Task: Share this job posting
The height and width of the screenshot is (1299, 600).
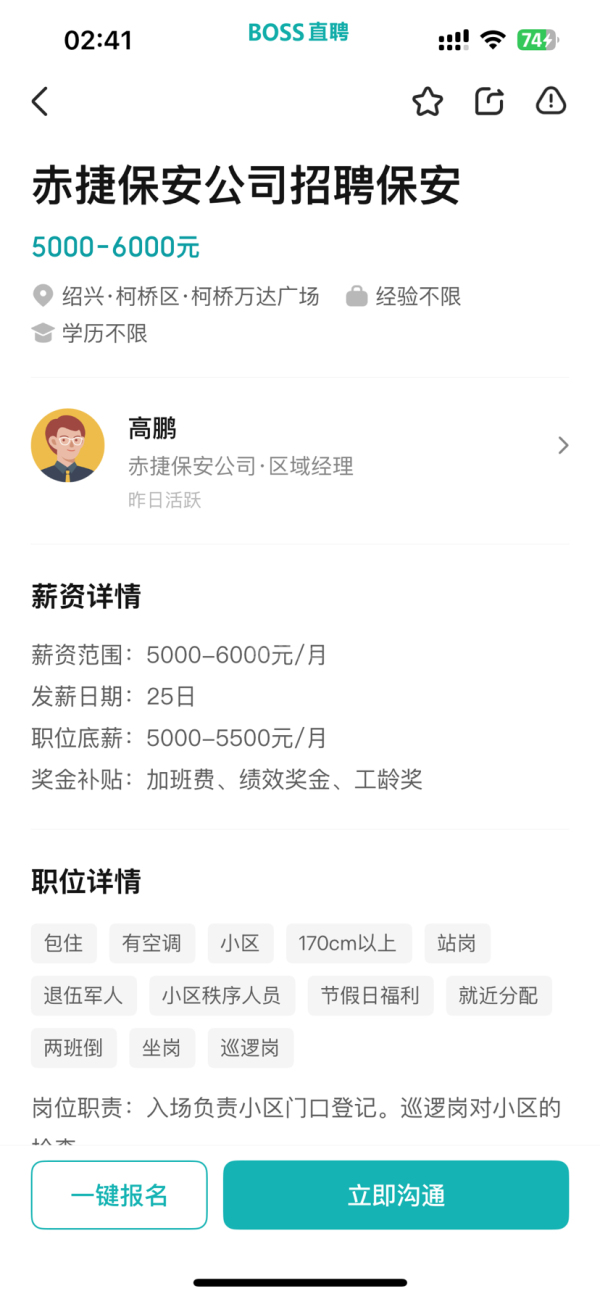Action: [489, 101]
